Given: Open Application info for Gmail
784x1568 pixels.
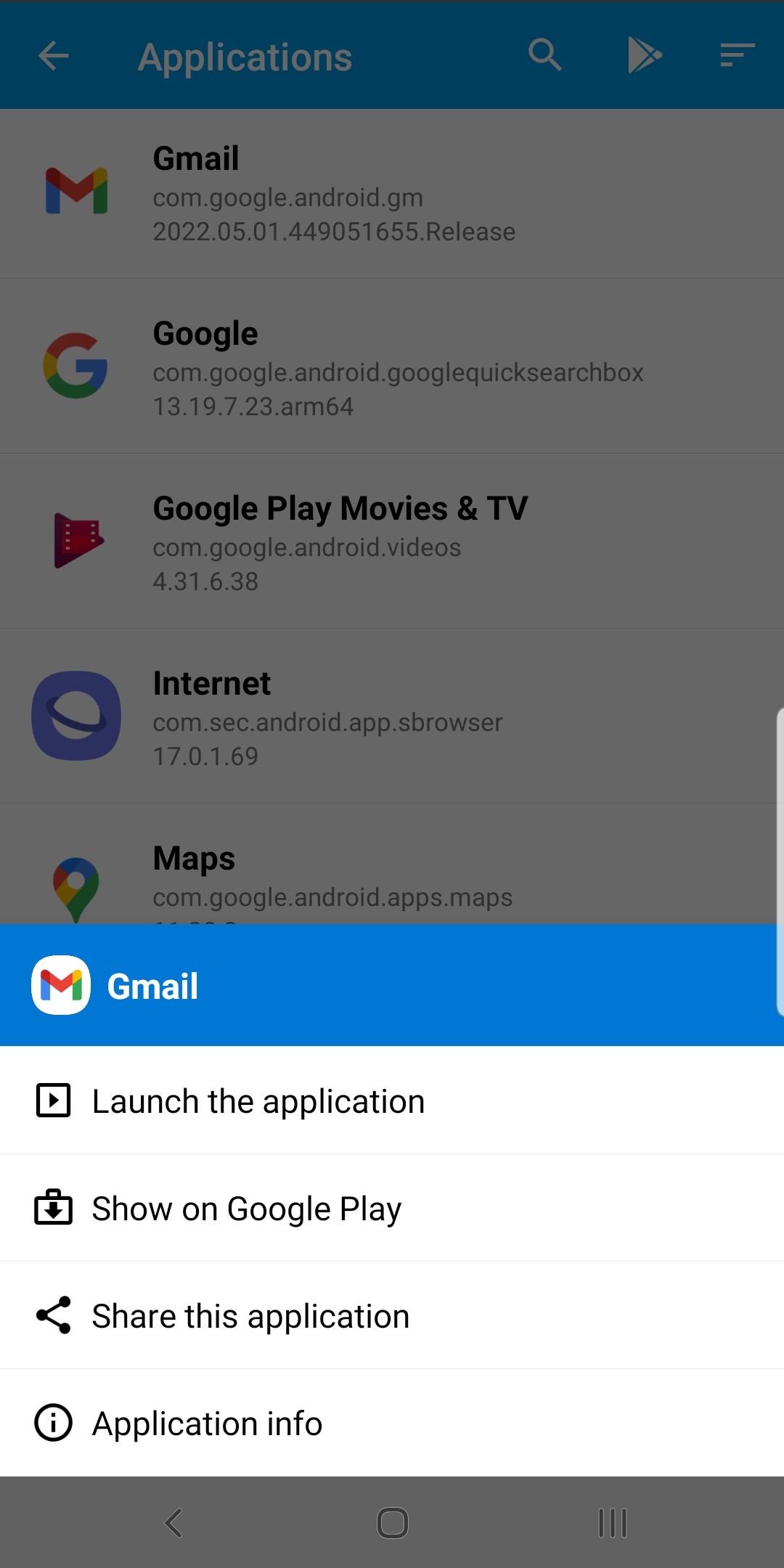Looking at the screenshot, I should click(x=206, y=1423).
